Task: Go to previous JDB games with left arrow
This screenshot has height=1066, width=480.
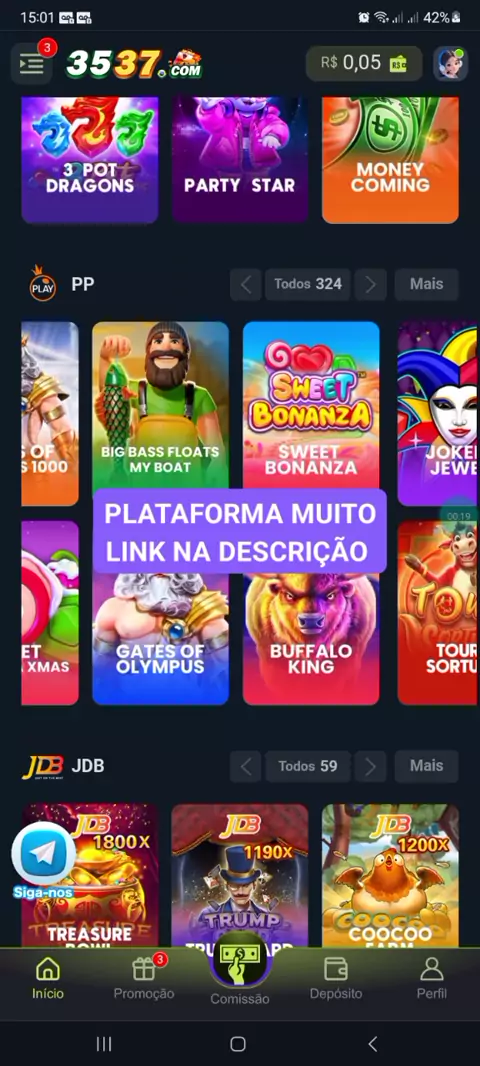Action: pos(245,766)
